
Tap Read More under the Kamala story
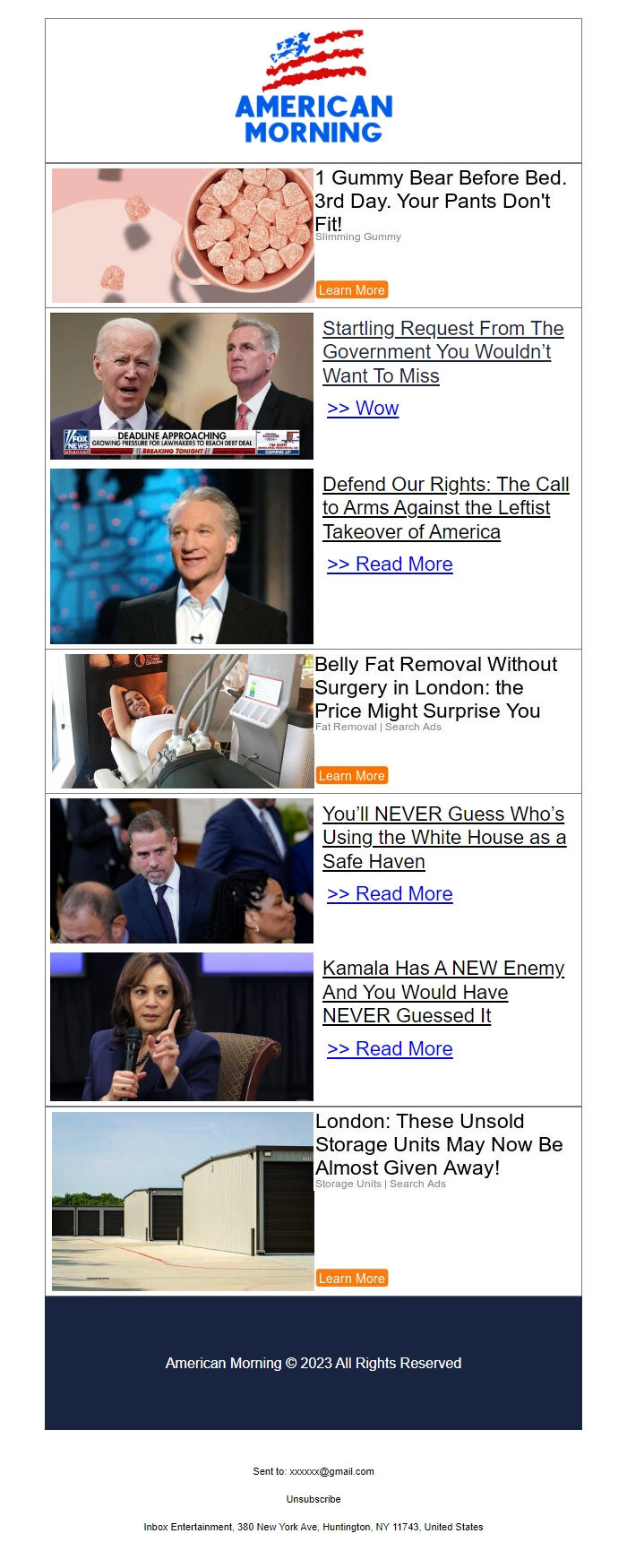pos(390,1049)
